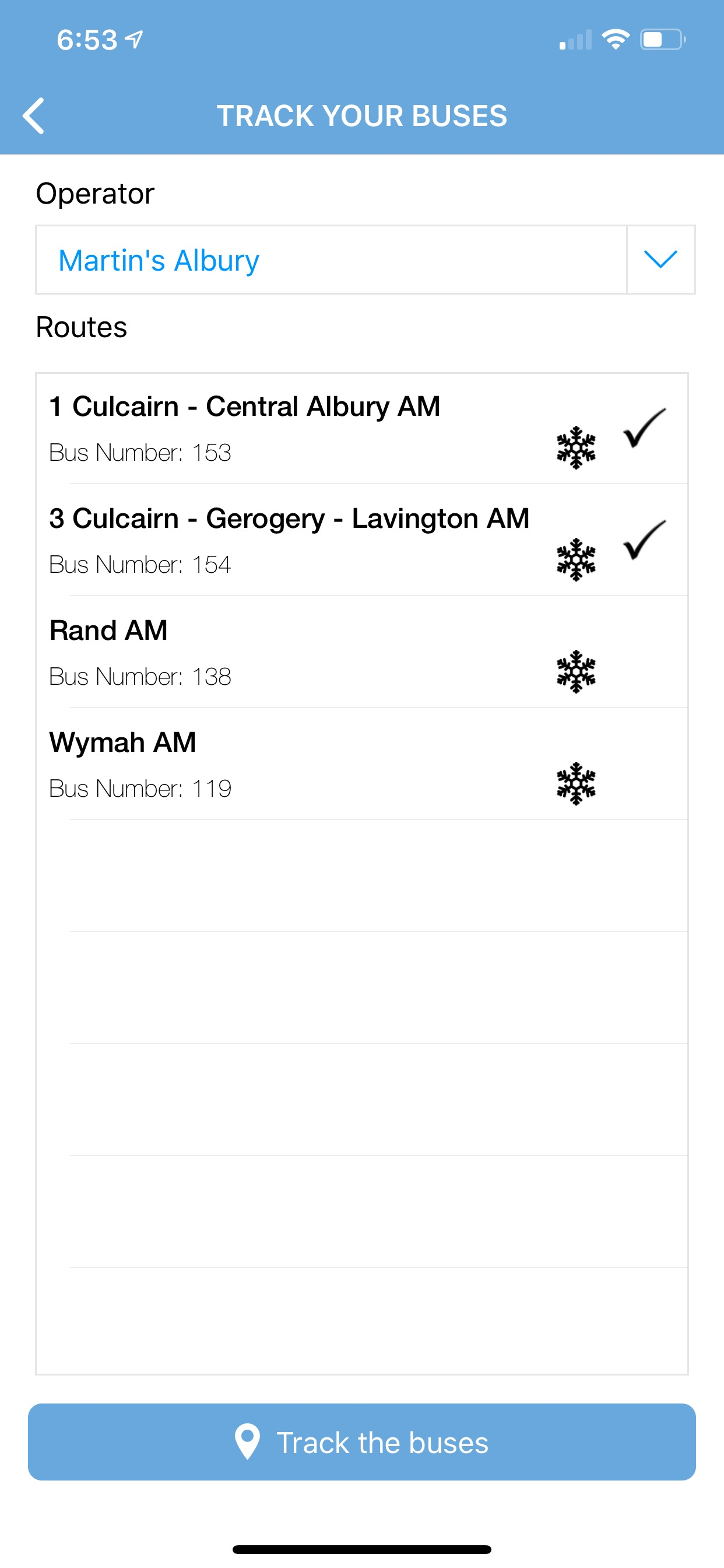Deselect route 1 Culcairn - Central Albury AM
The height and width of the screenshot is (1568, 724).
tap(644, 429)
